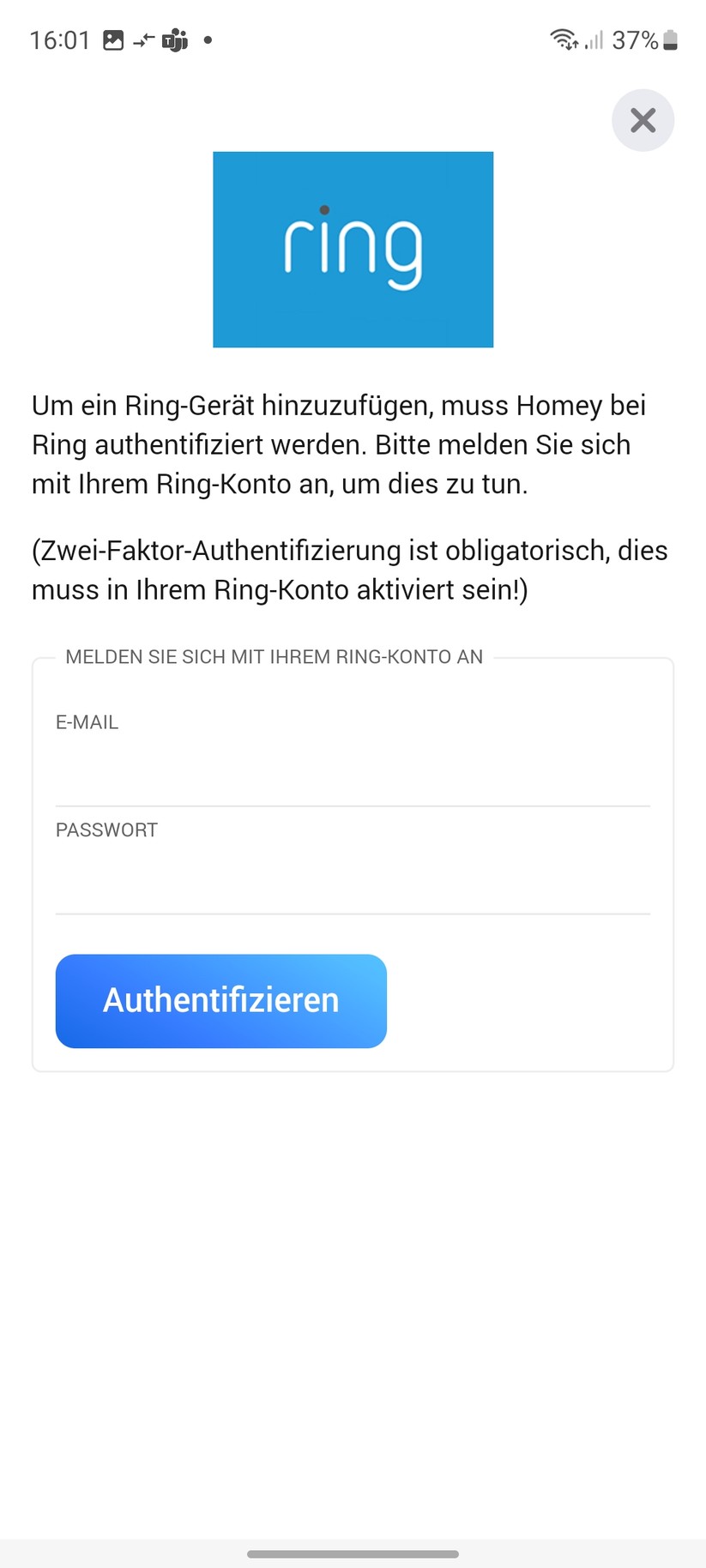
Task: Tap the MELDEN SIE SICH section heading
Action: coord(273,656)
